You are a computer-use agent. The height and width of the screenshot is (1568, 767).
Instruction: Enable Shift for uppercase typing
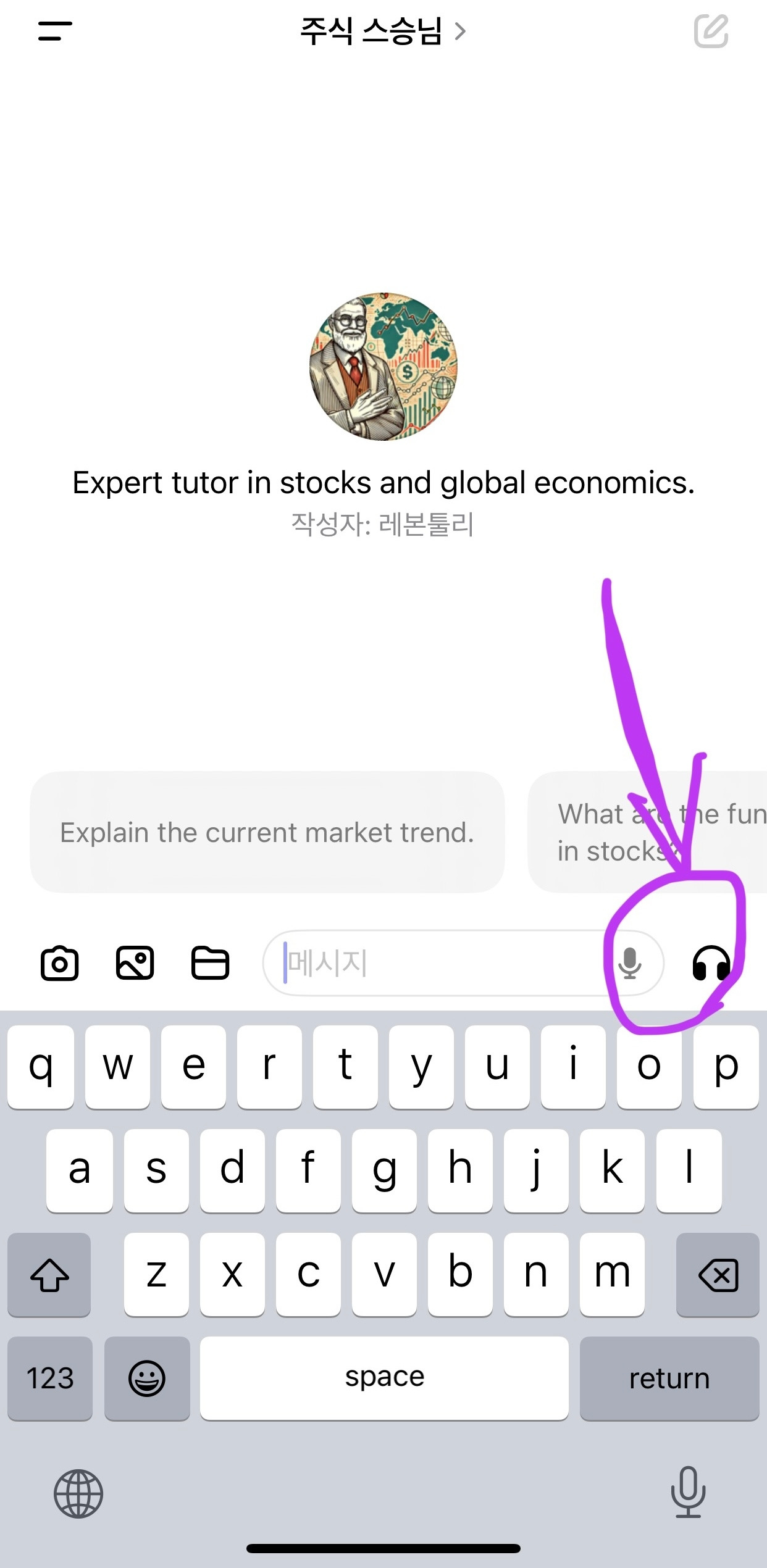(49, 1274)
